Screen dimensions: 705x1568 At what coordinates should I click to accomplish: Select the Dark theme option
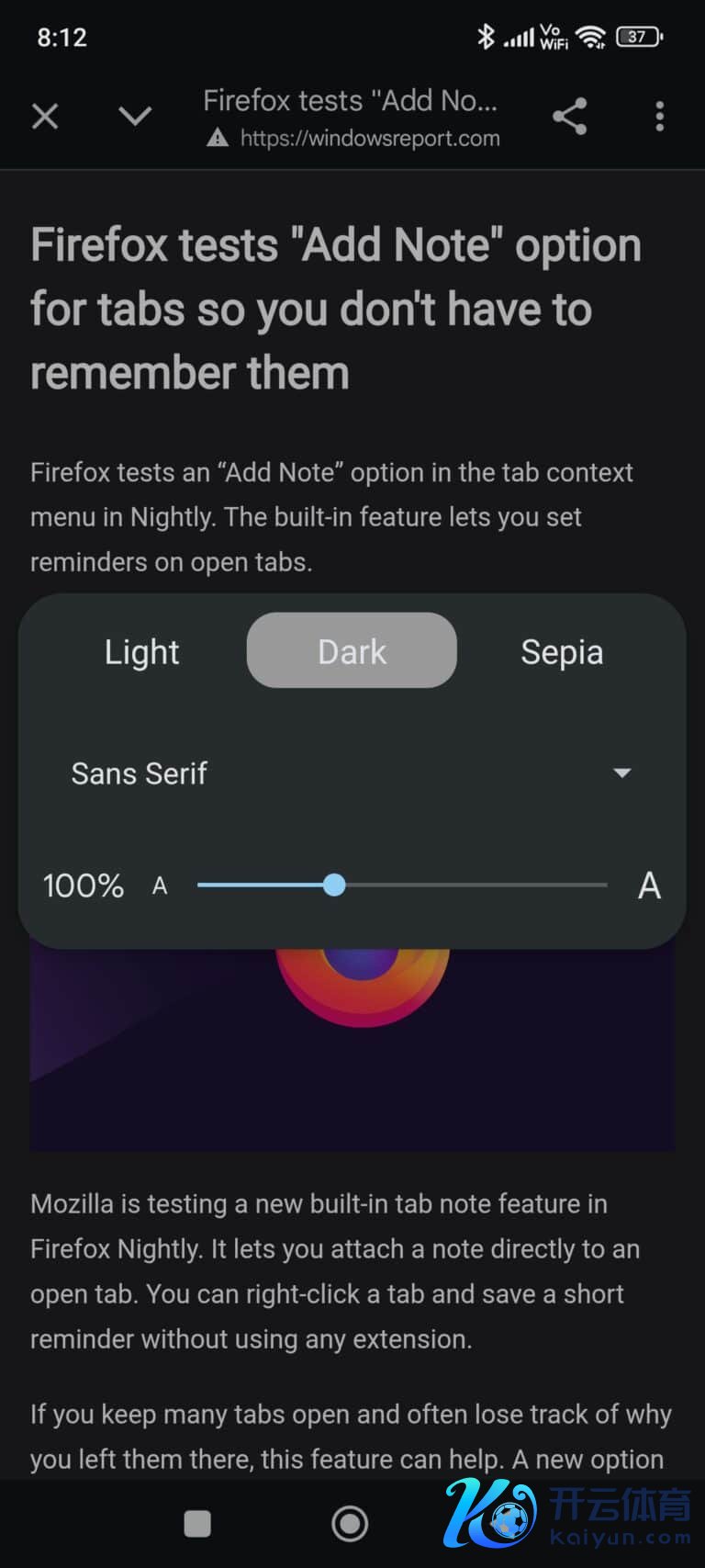[x=352, y=651]
